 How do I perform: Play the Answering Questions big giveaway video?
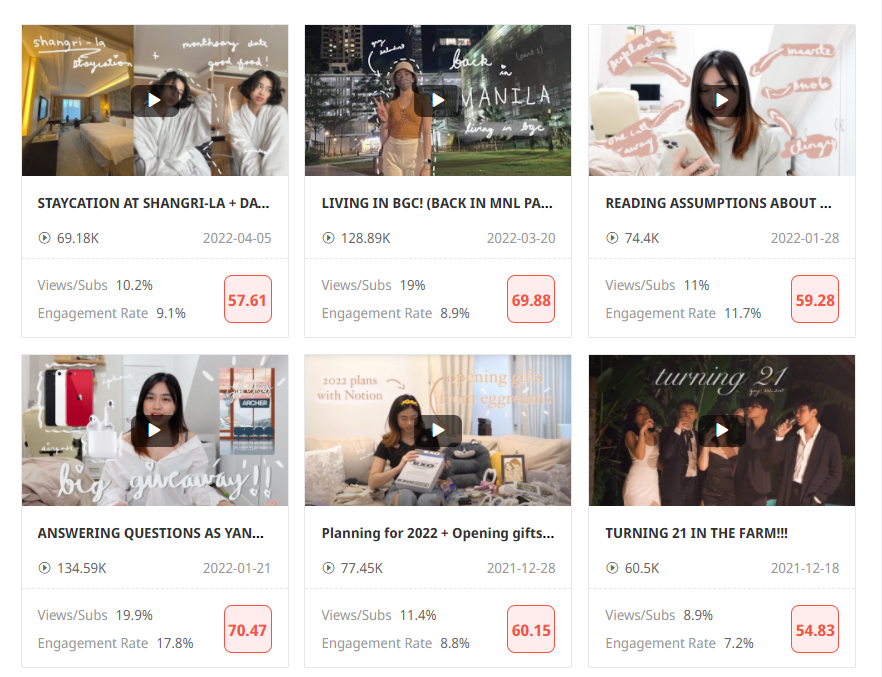coord(154,430)
